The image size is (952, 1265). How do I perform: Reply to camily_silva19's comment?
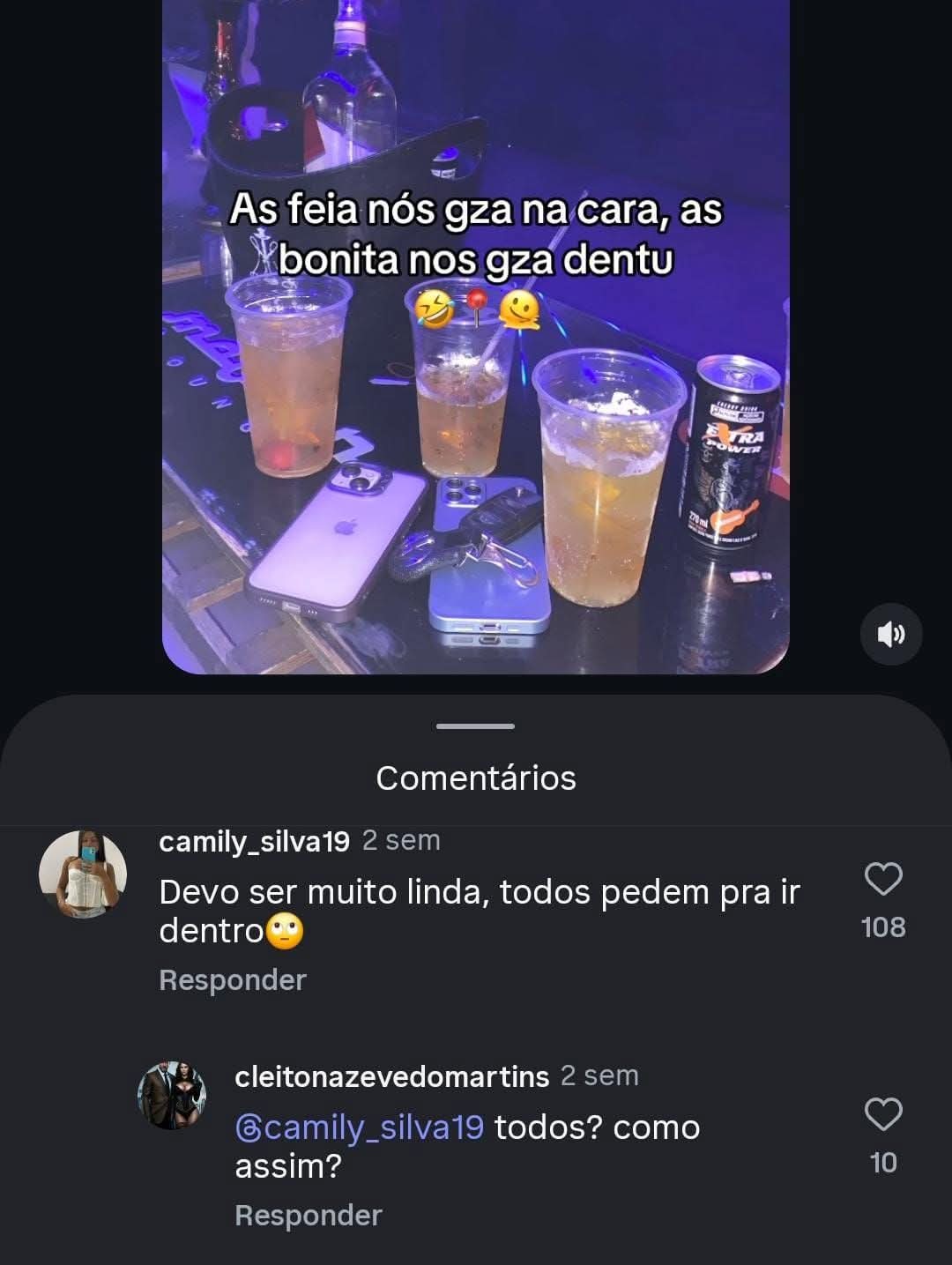[233, 979]
